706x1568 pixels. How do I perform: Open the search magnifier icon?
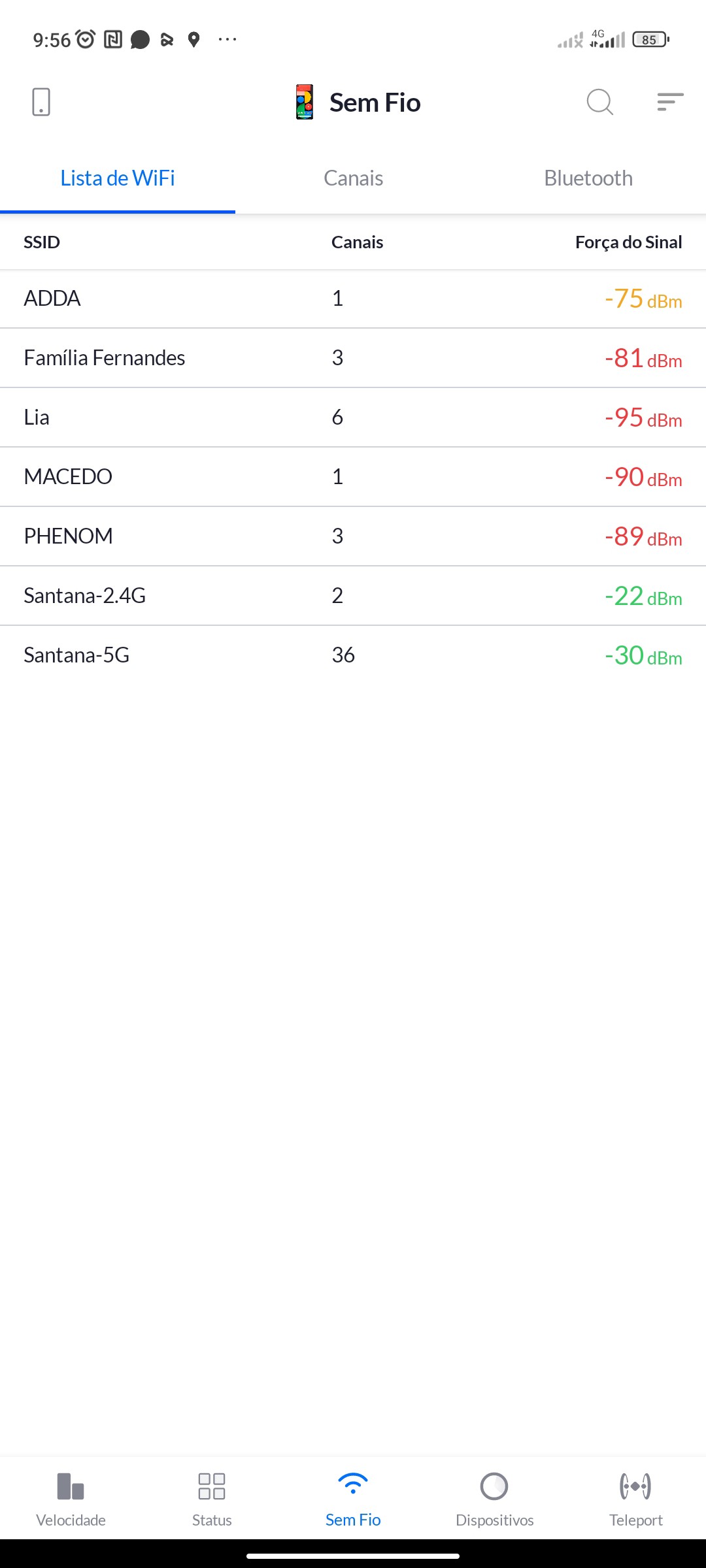pyautogui.click(x=599, y=102)
